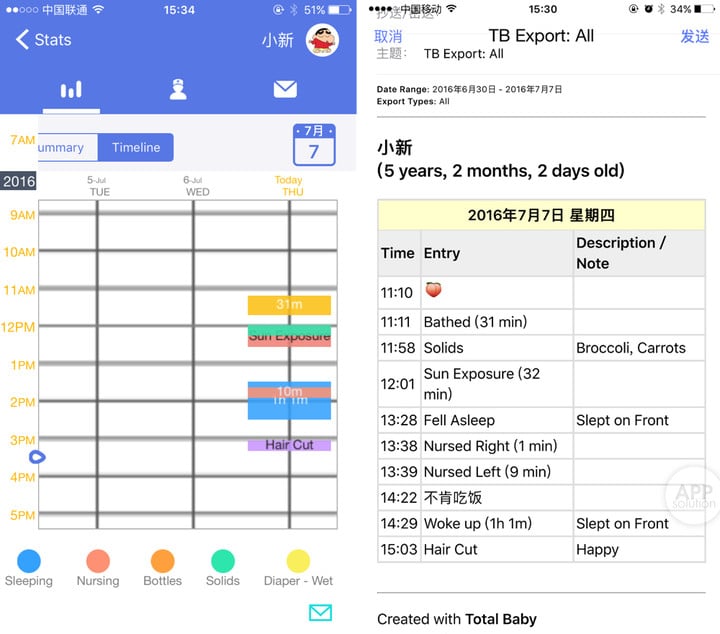The height and width of the screenshot is (634, 720).
Task: Switch to the bar chart tab
Action: [x=71, y=90]
